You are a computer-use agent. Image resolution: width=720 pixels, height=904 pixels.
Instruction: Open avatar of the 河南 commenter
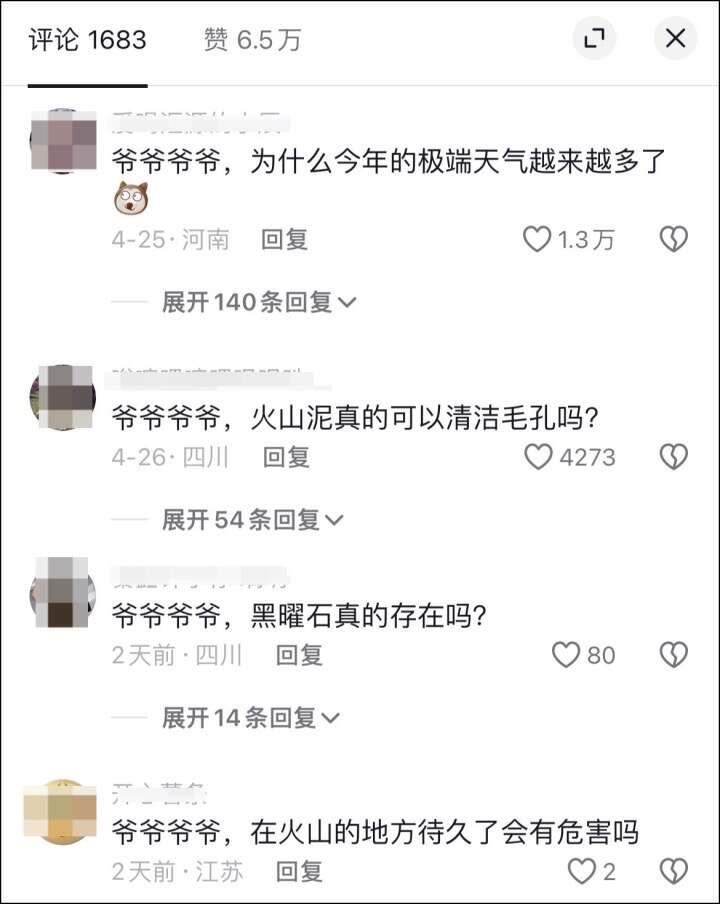[62, 141]
